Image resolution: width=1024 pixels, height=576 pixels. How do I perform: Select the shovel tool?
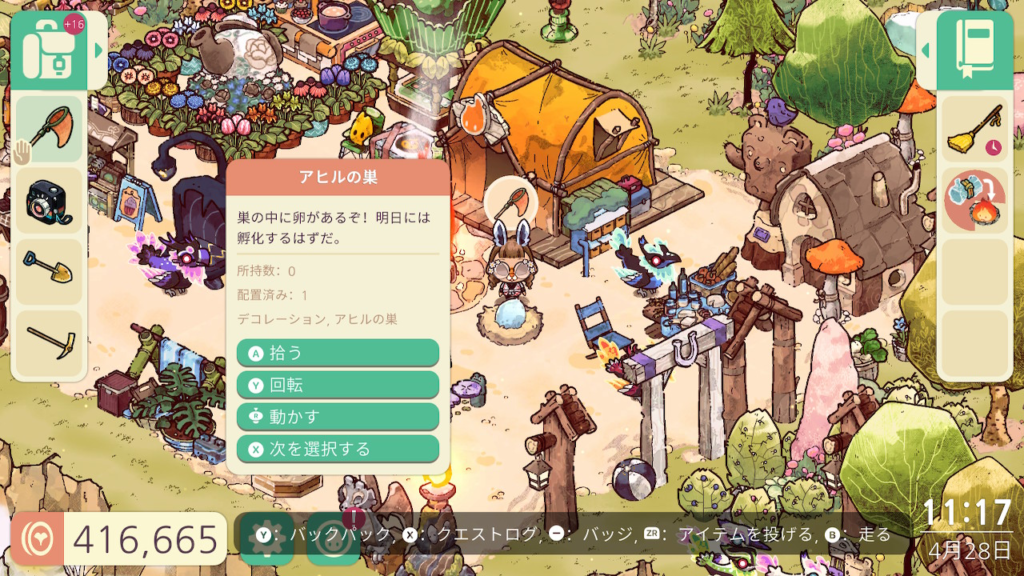click(47, 271)
